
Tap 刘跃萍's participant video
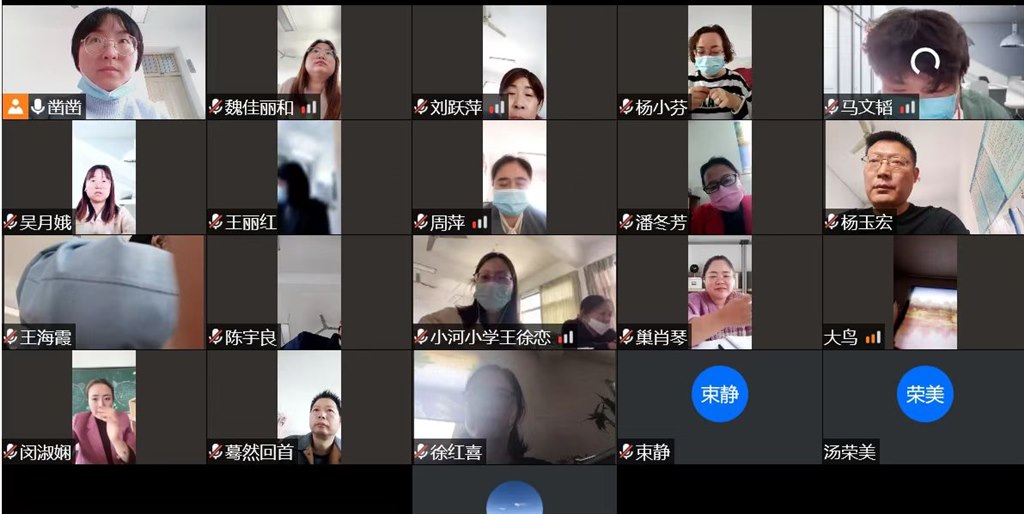click(x=514, y=60)
